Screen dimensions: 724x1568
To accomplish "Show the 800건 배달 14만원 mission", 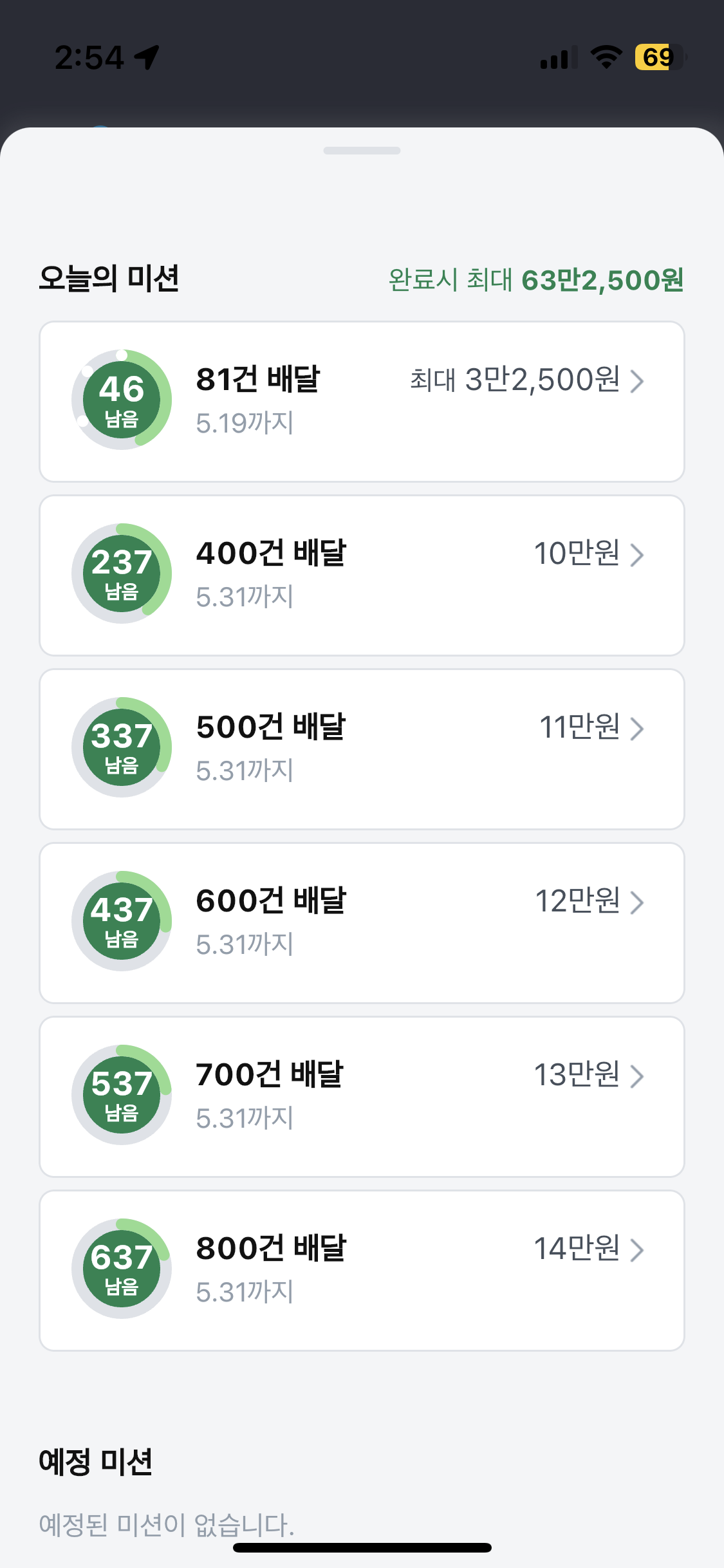I will [x=362, y=1271].
